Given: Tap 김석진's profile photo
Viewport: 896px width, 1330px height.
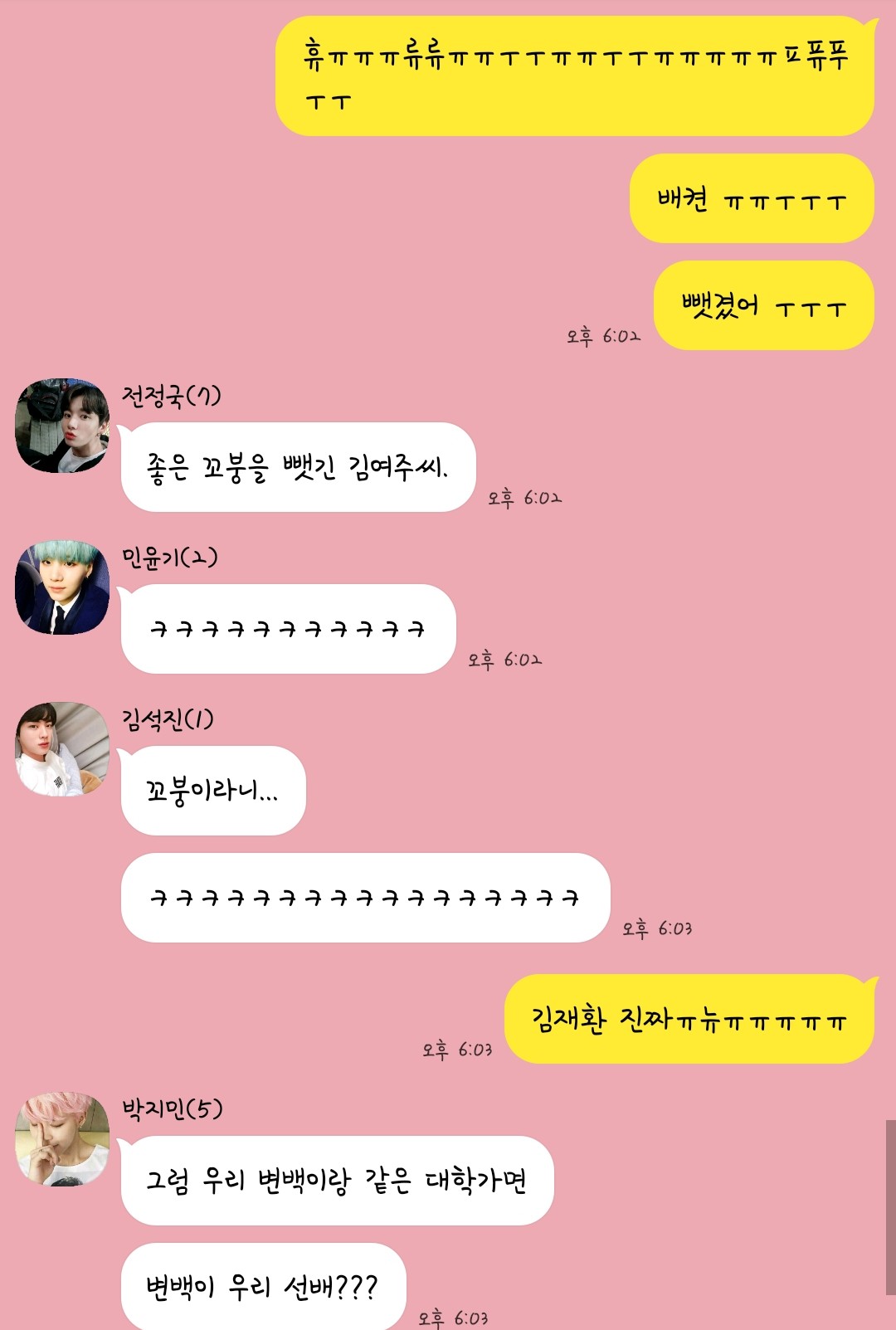Looking at the screenshot, I should tap(62, 749).
